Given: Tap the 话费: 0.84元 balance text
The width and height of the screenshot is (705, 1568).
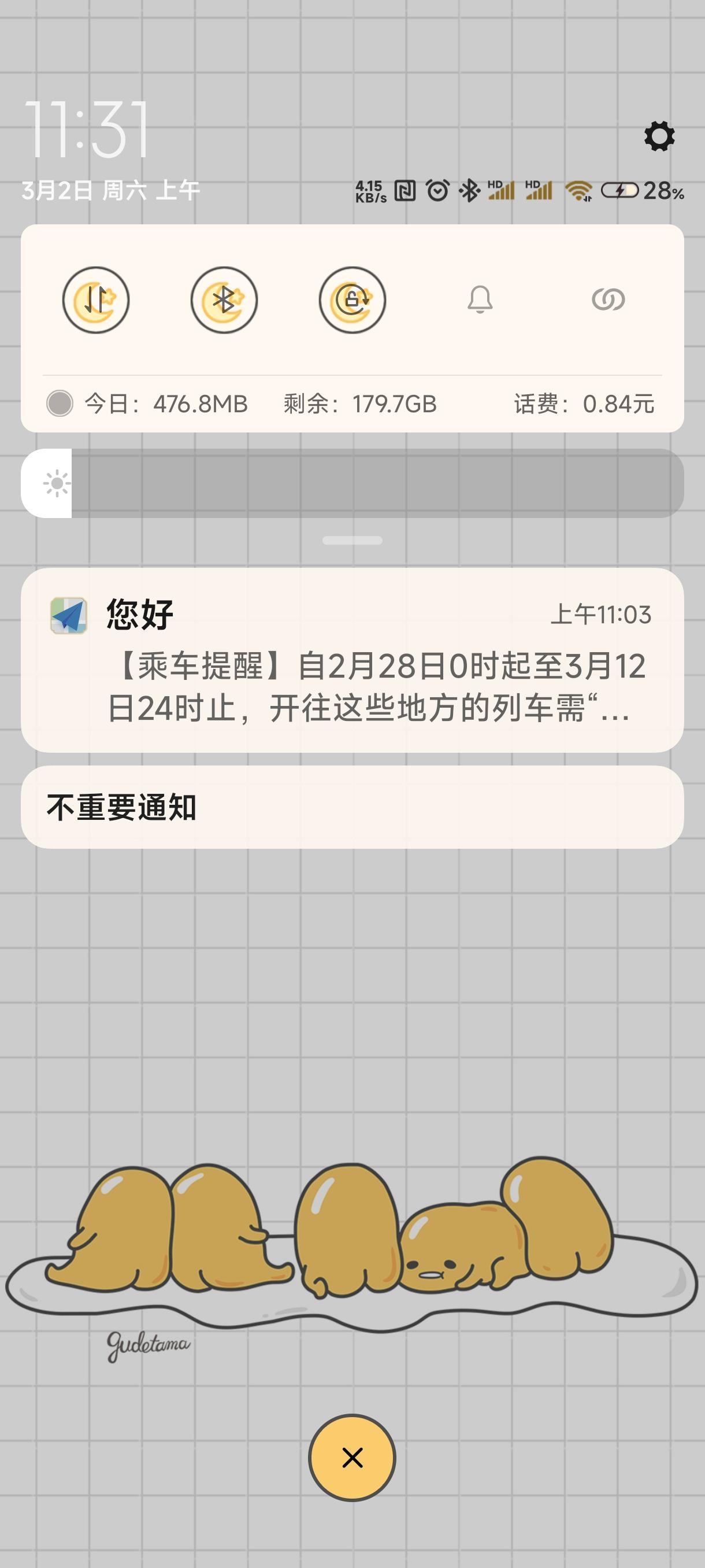Looking at the screenshot, I should coord(583,402).
